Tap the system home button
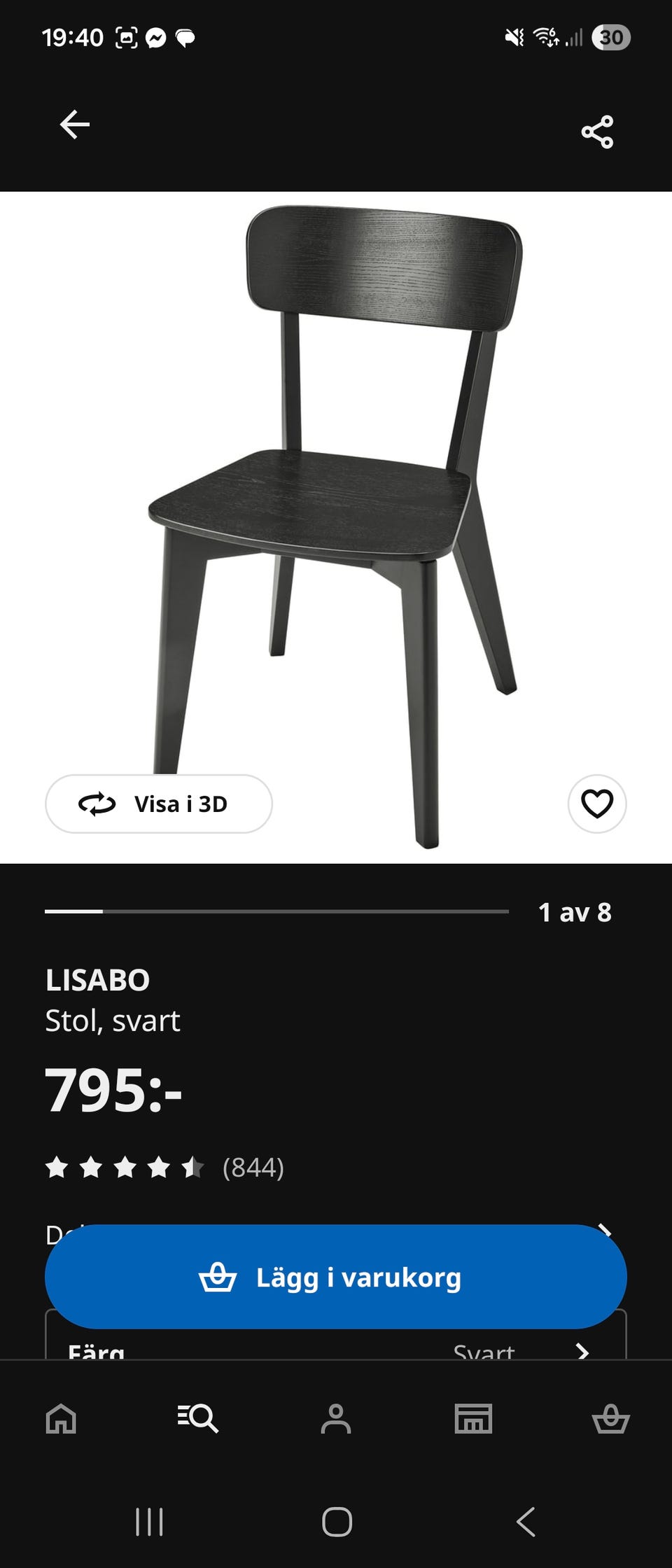Viewport: 672px width, 1568px height. tap(337, 1522)
